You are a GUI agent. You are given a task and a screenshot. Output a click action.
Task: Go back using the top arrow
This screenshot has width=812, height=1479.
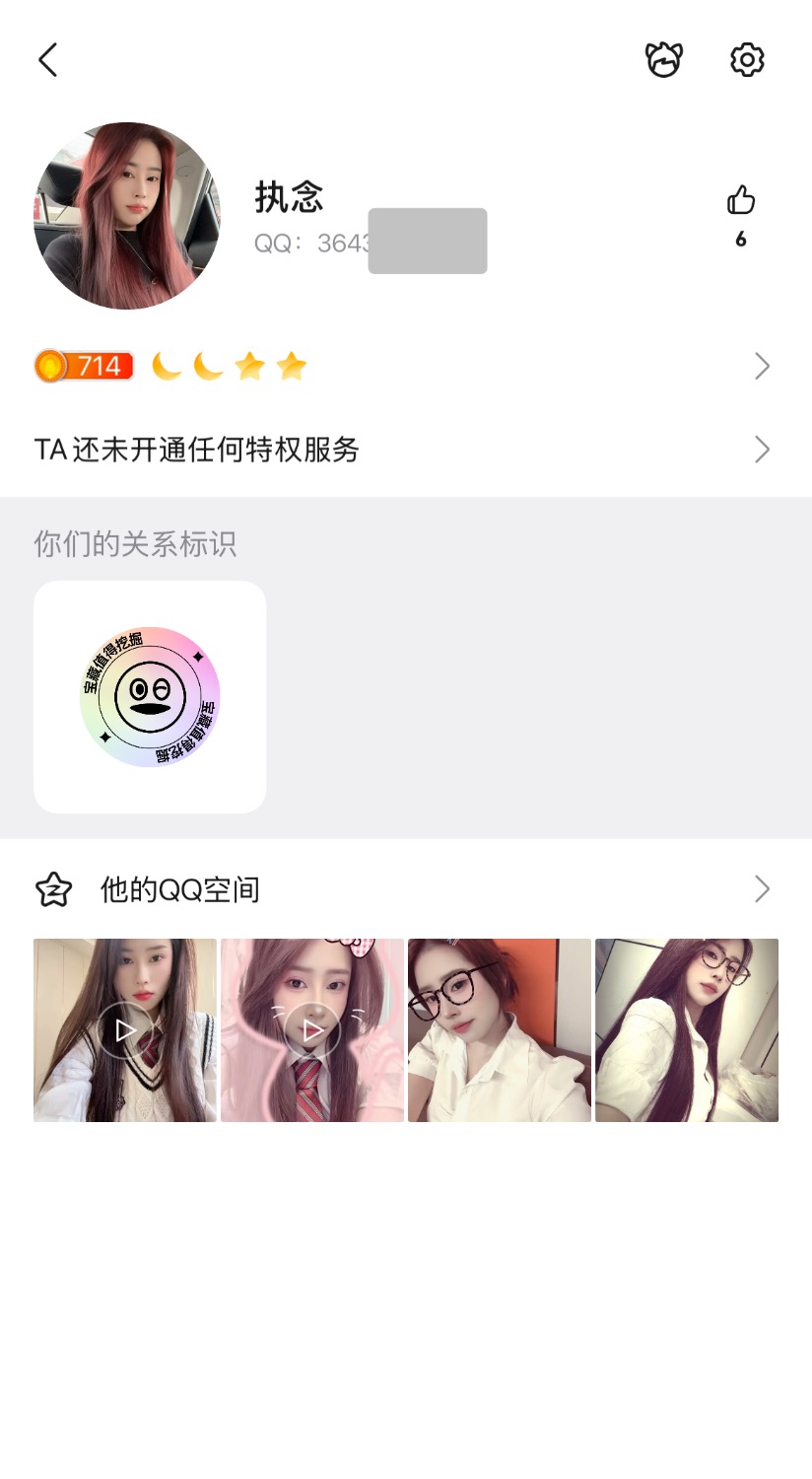[x=47, y=60]
